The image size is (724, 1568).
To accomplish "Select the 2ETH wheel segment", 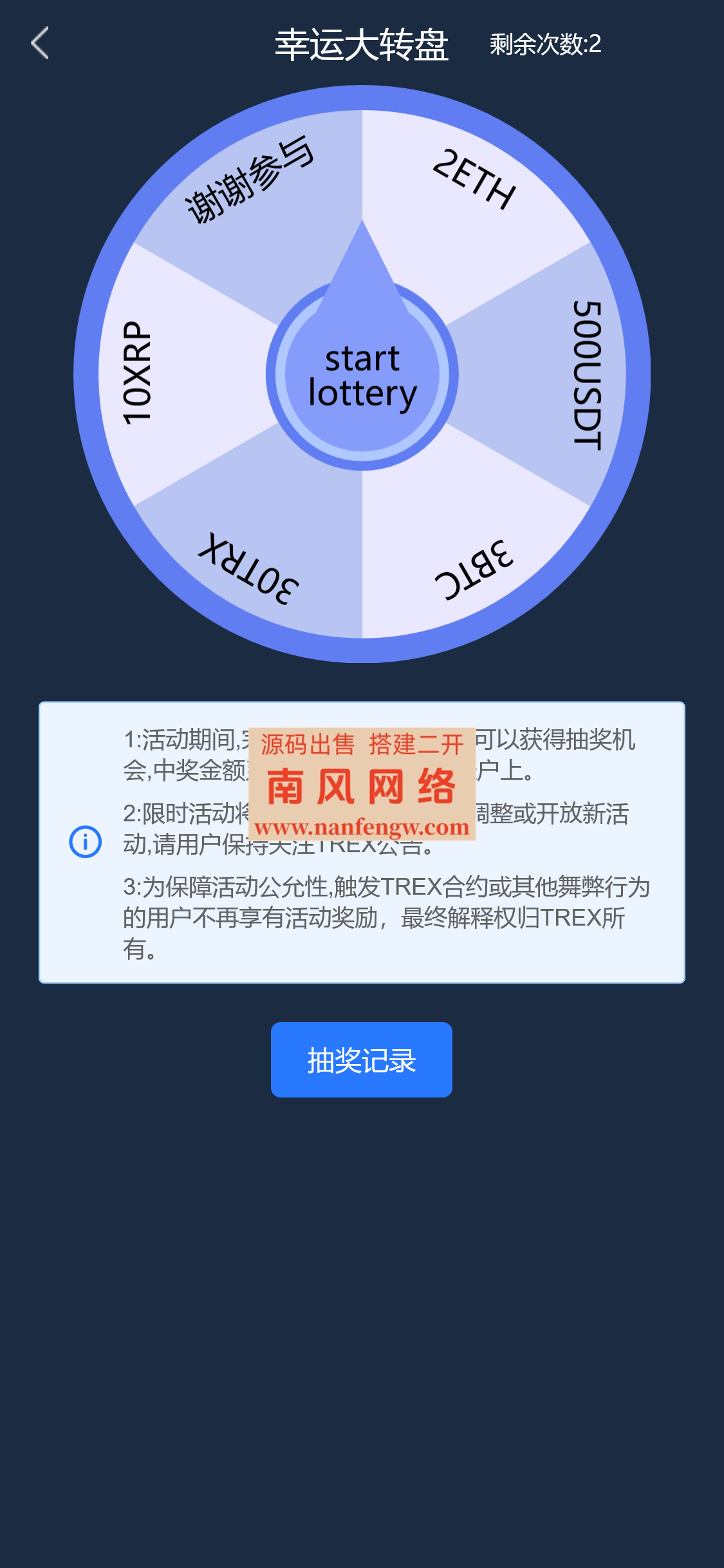I will [x=473, y=183].
